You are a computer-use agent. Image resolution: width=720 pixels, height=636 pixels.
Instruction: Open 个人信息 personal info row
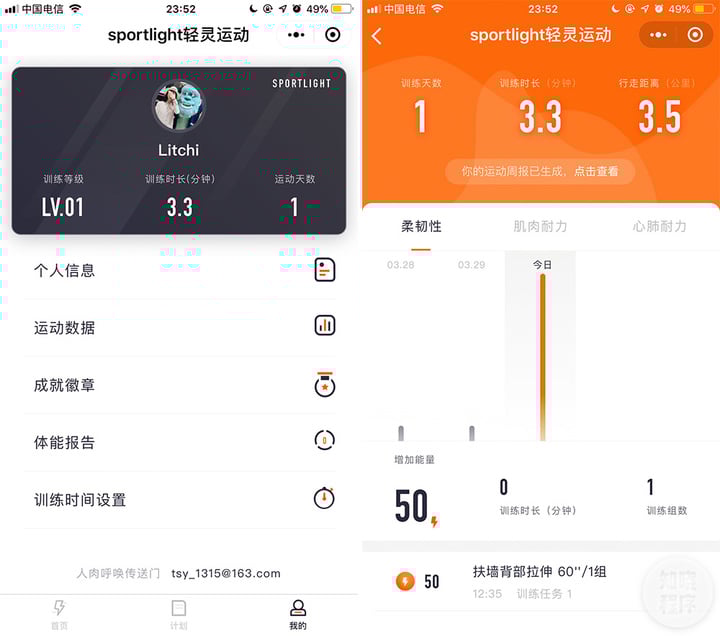[x=180, y=270]
